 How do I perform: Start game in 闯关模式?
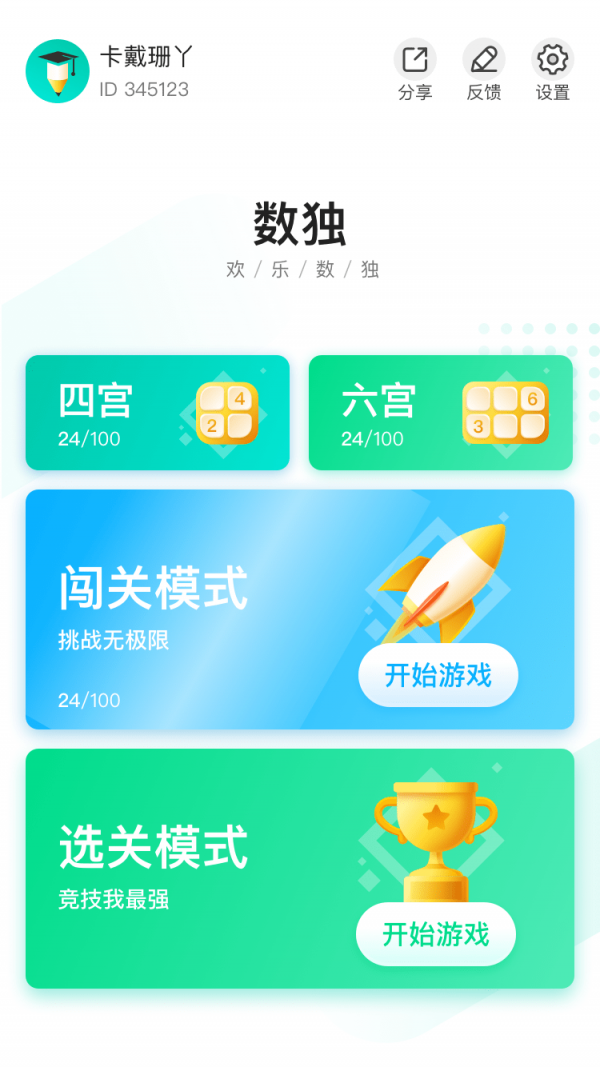(438, 675)
